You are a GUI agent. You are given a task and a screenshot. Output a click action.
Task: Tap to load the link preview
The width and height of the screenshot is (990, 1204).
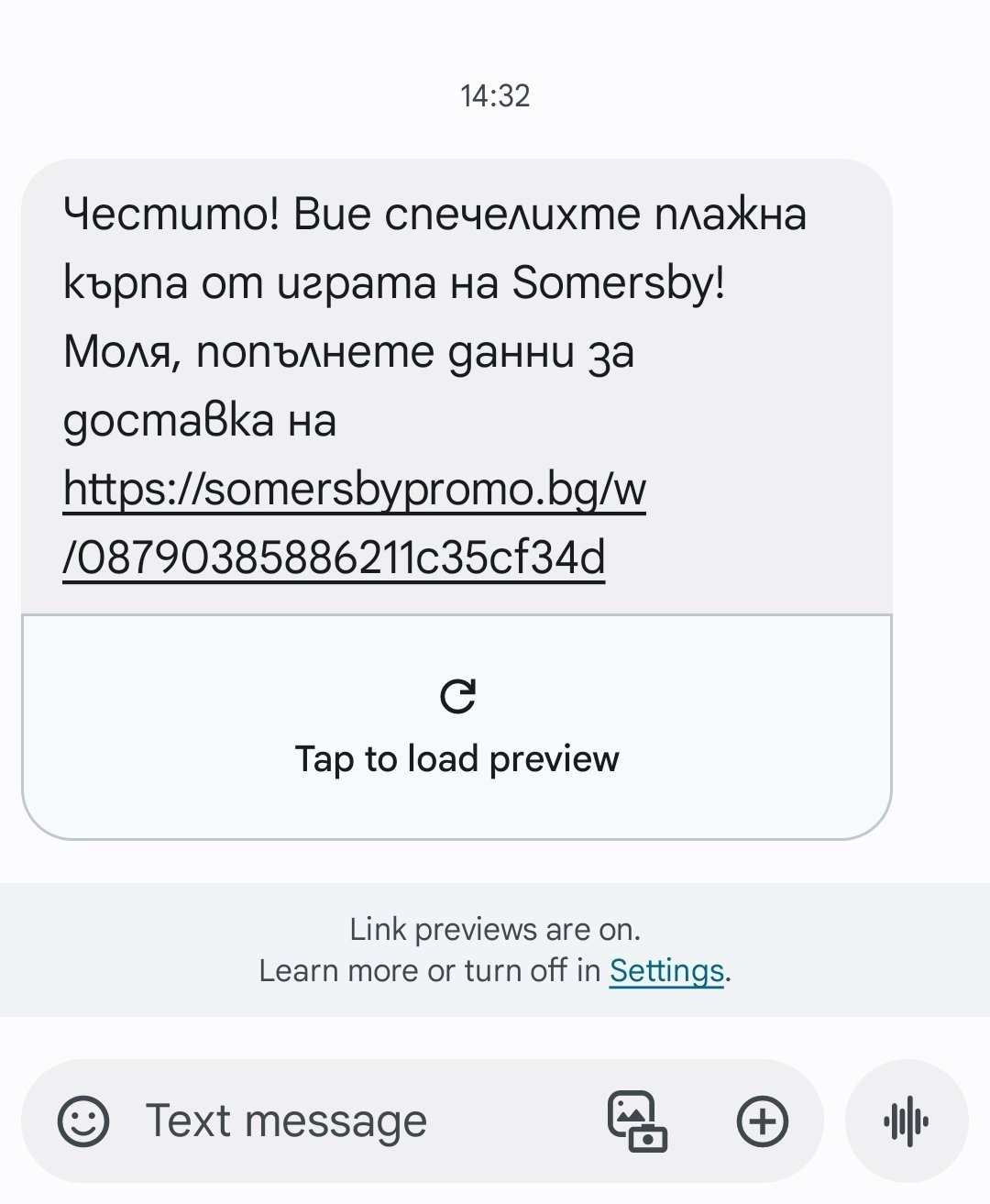(456, 726)
